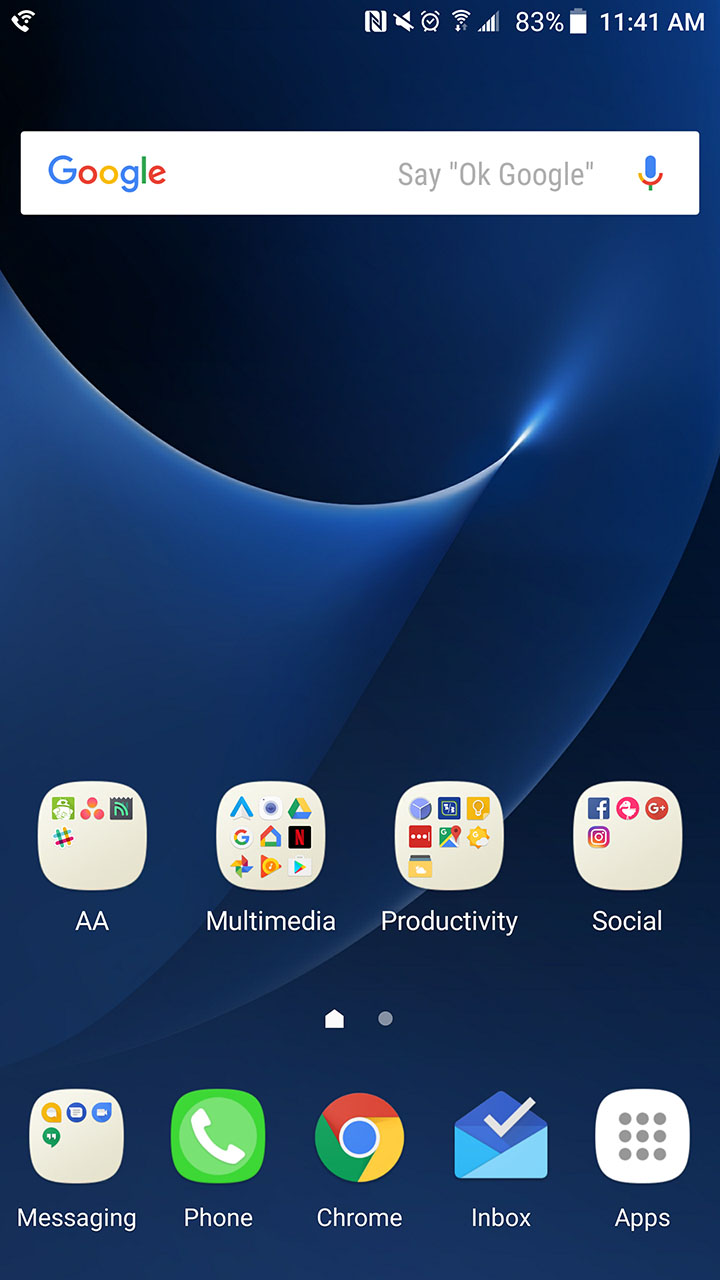The width and height of the screenshot is (720, 1280).
Task: Launch the Chrome browser
Action: (x=359, y=1137)
